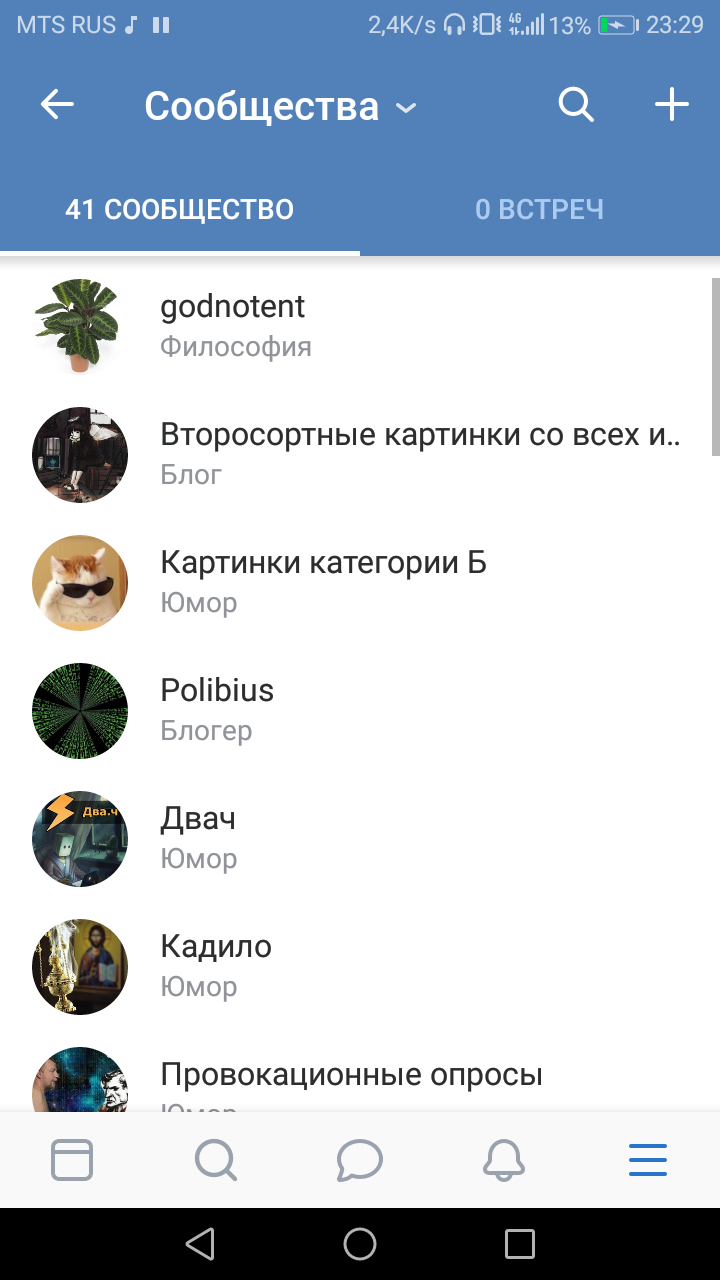
Task: Open the notifications bell tab
Action: coord(504,1160)
